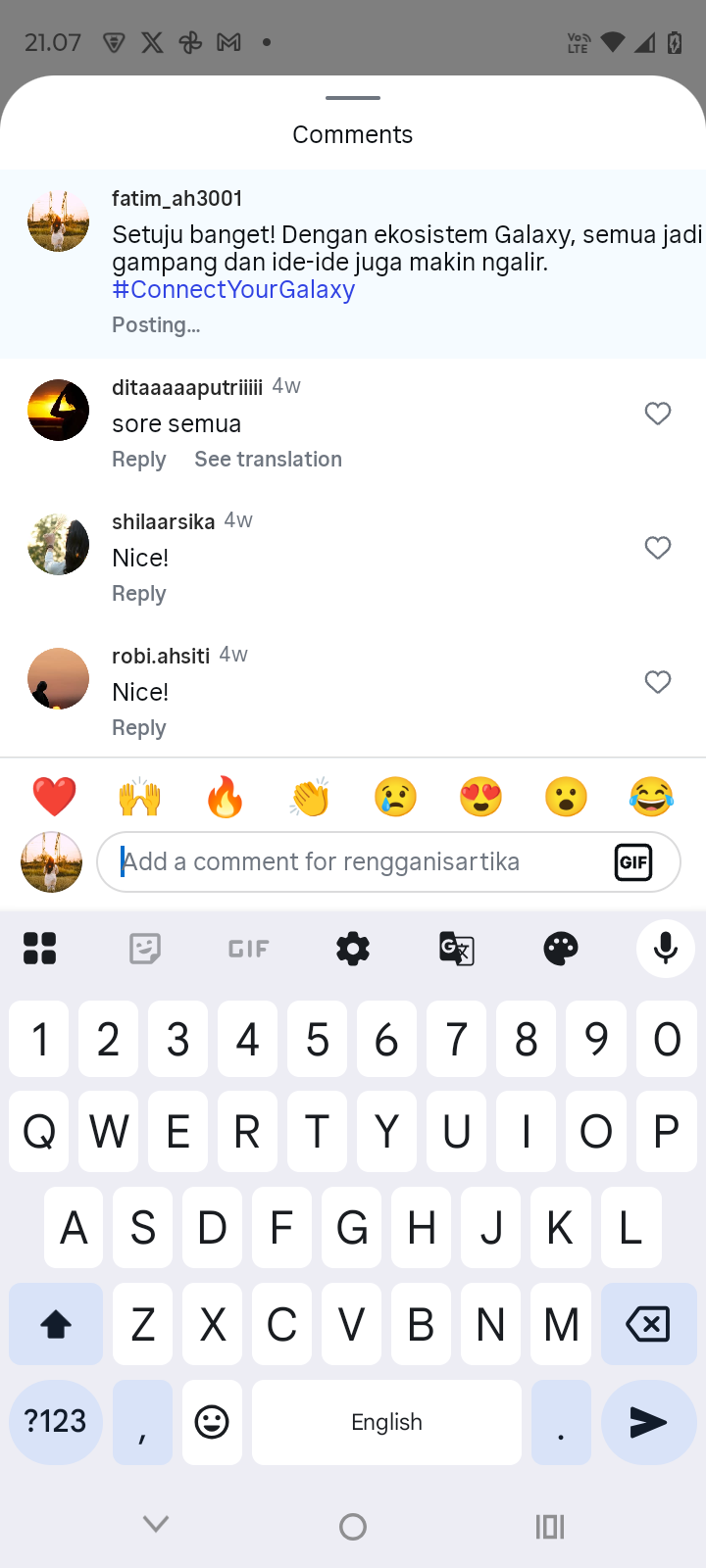The height and width of the screenshot is (1568, 706).
Task: Open keyboard settings gear
Action: pyautogui.click(x=353, y=949)
